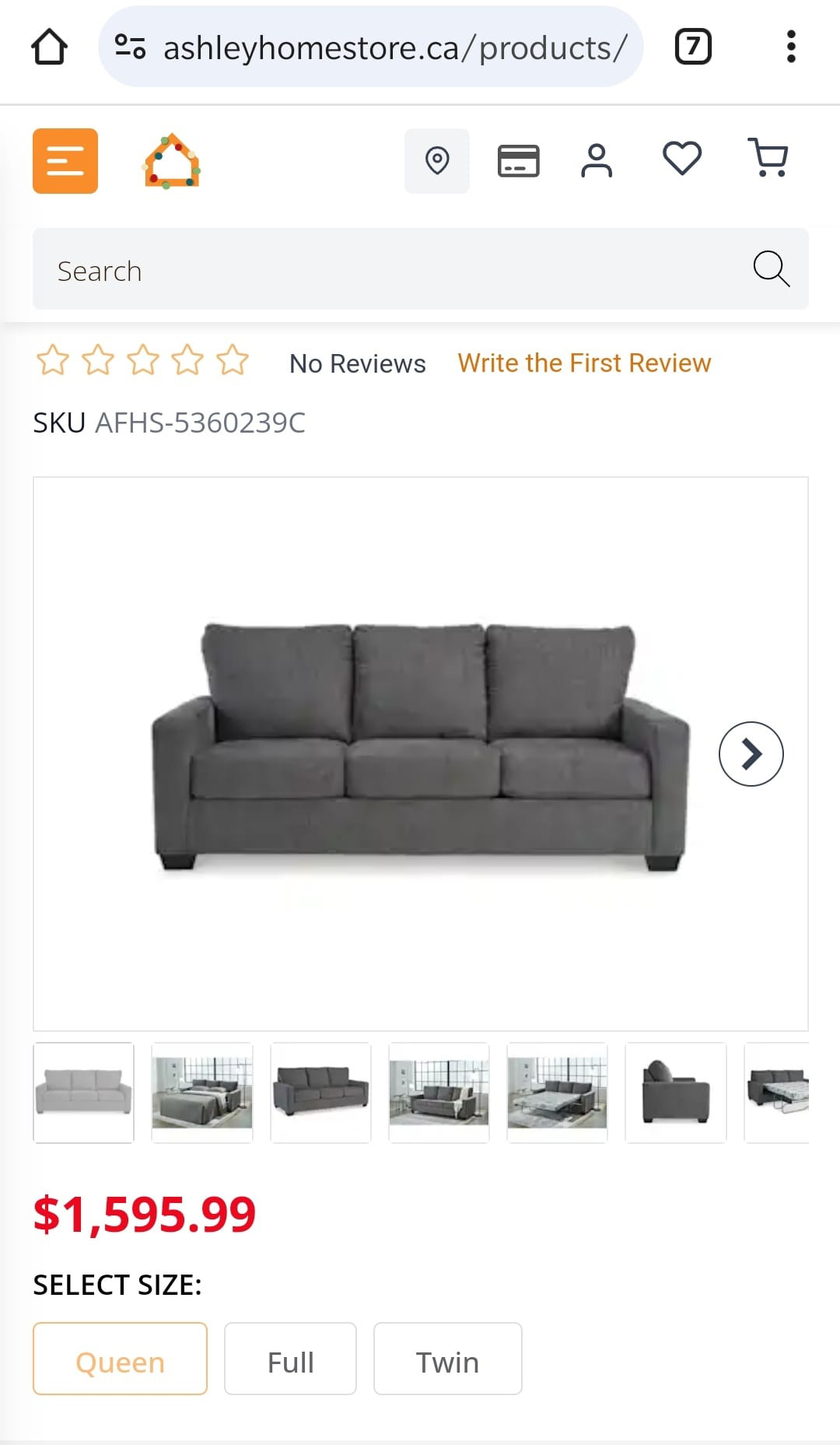Select the Full size option
The image size is (840, 1445).
click(x=290, y=1358)
